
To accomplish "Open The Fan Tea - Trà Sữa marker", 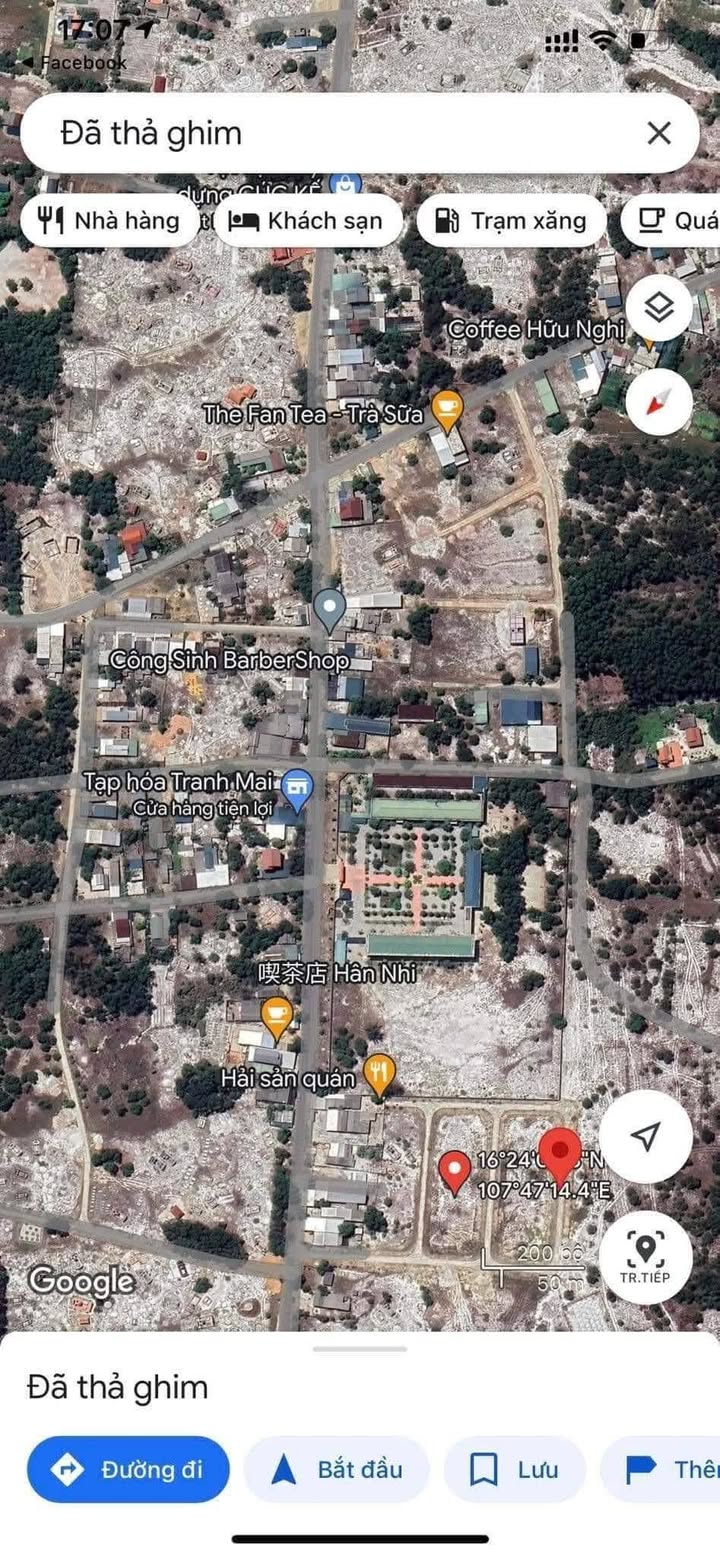I will (447, 410).
